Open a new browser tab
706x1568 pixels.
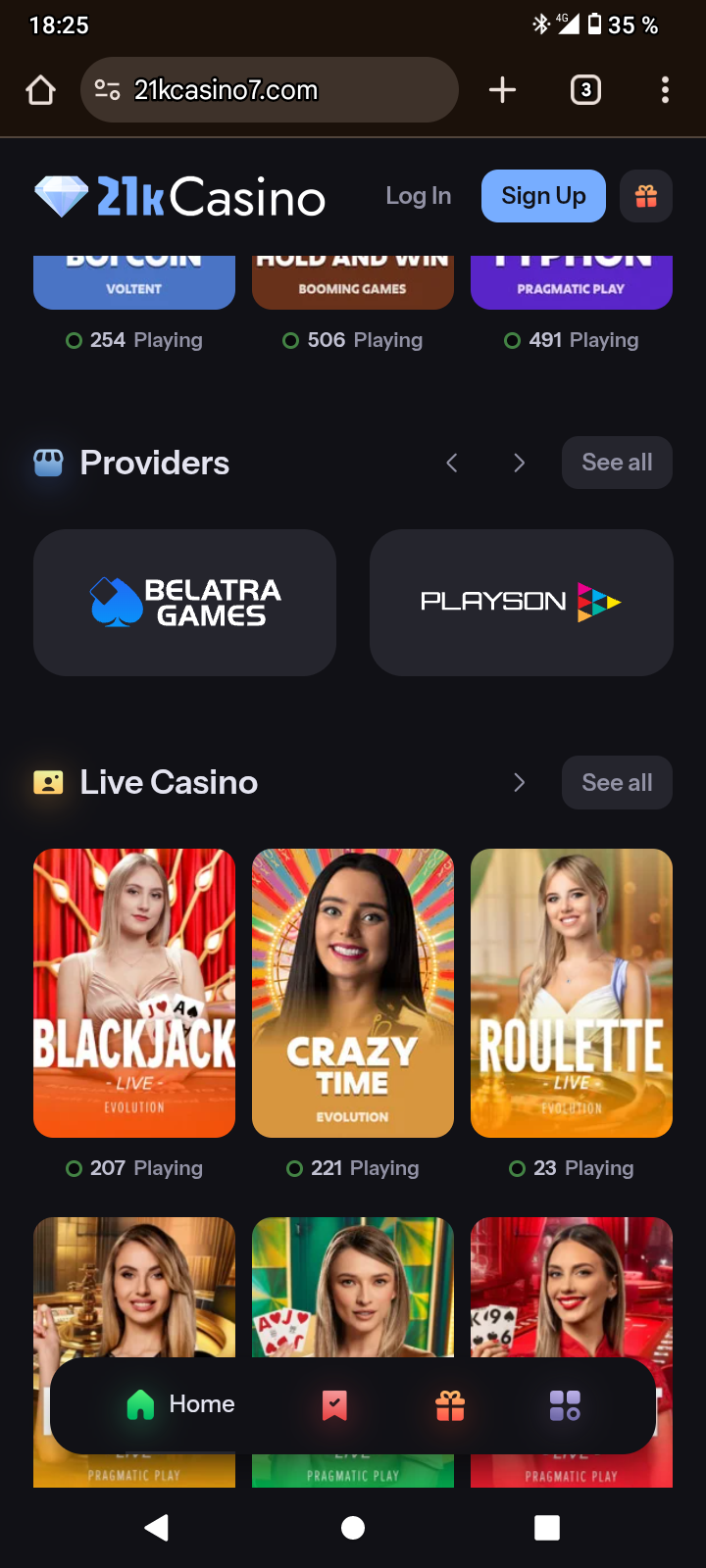click(502, 90)
